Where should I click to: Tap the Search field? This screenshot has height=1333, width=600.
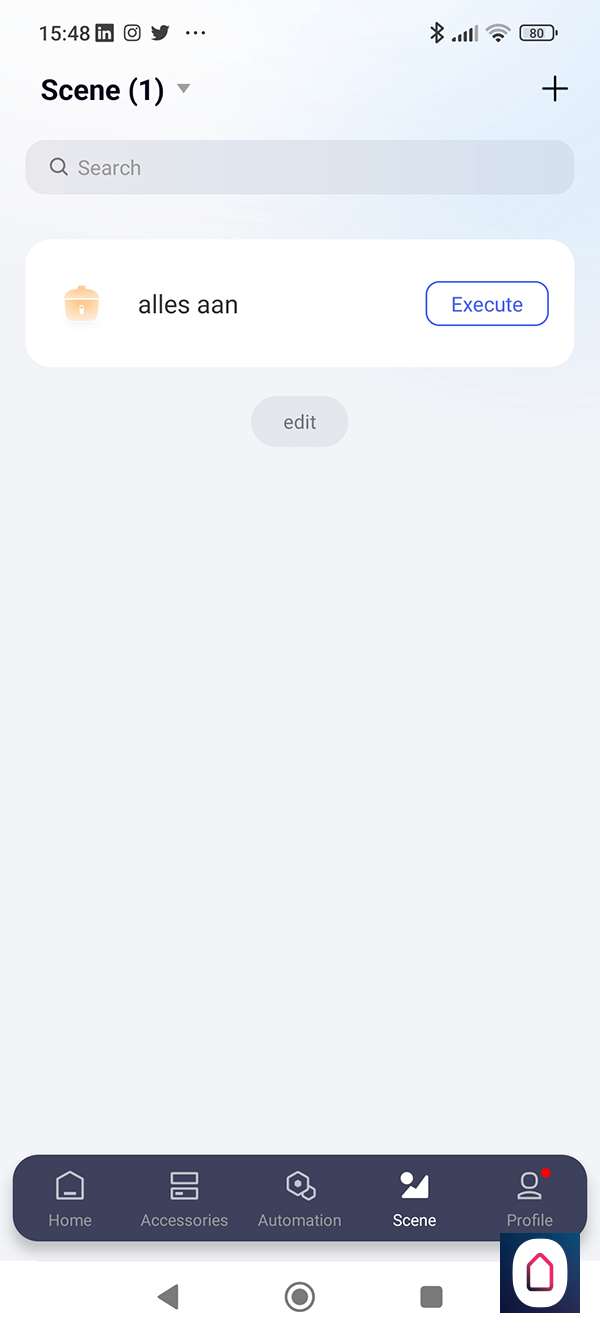click(300, 167)
